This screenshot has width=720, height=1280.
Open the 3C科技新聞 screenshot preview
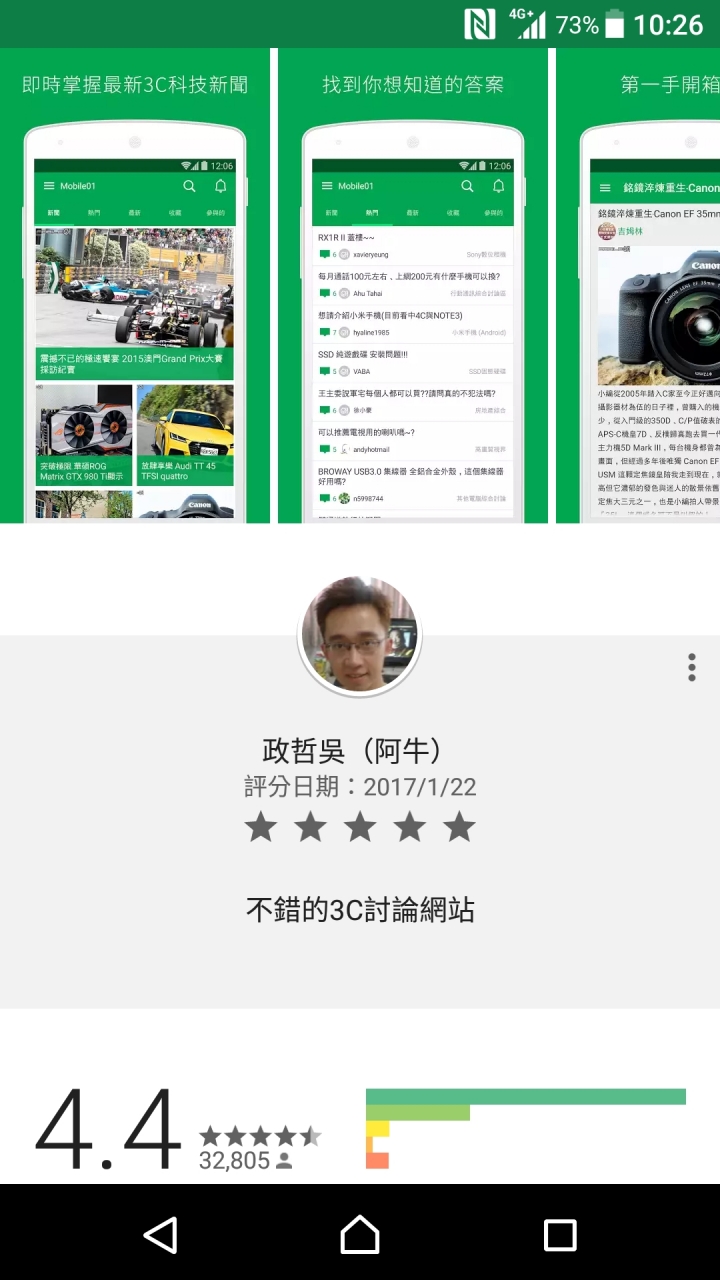click(135, 285)
